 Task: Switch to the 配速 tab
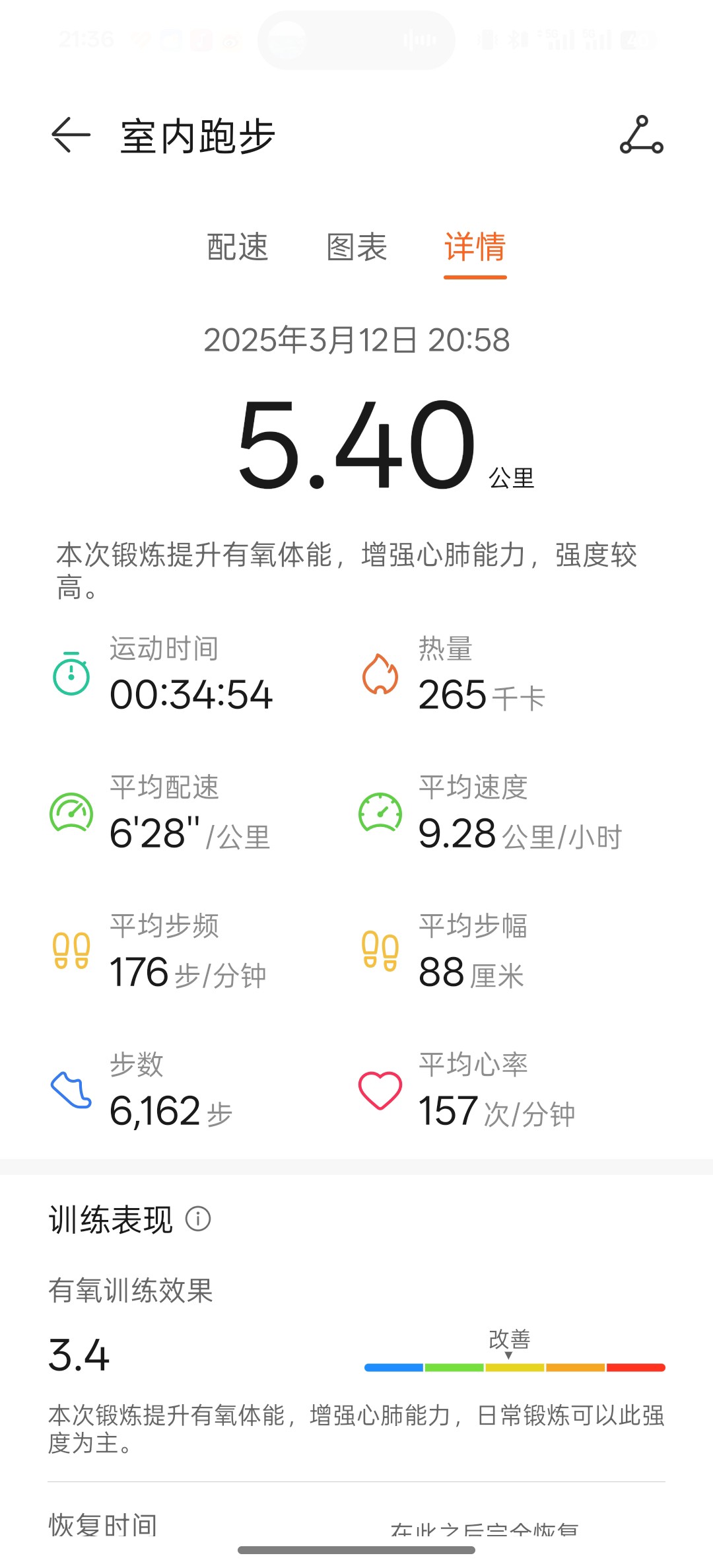point(238,248)
